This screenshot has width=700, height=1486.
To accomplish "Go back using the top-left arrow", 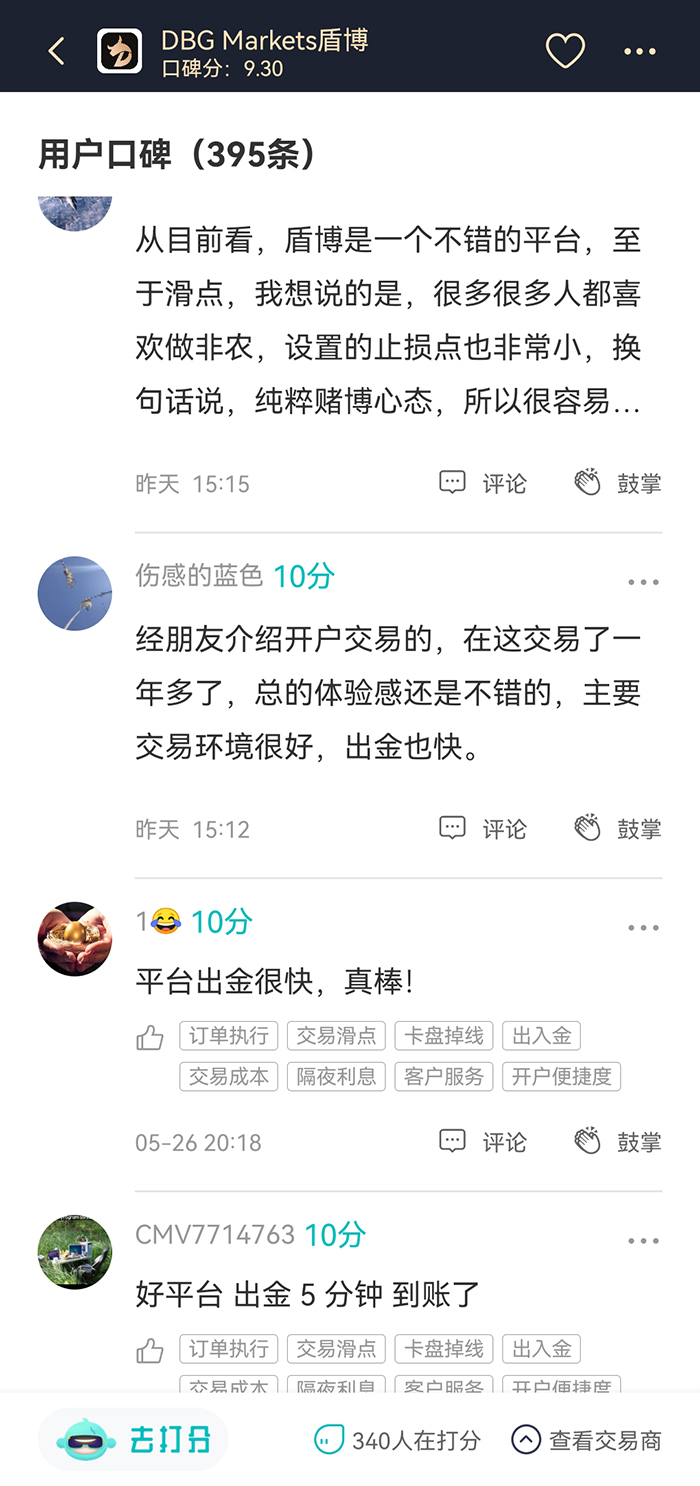I will point(57,51).
